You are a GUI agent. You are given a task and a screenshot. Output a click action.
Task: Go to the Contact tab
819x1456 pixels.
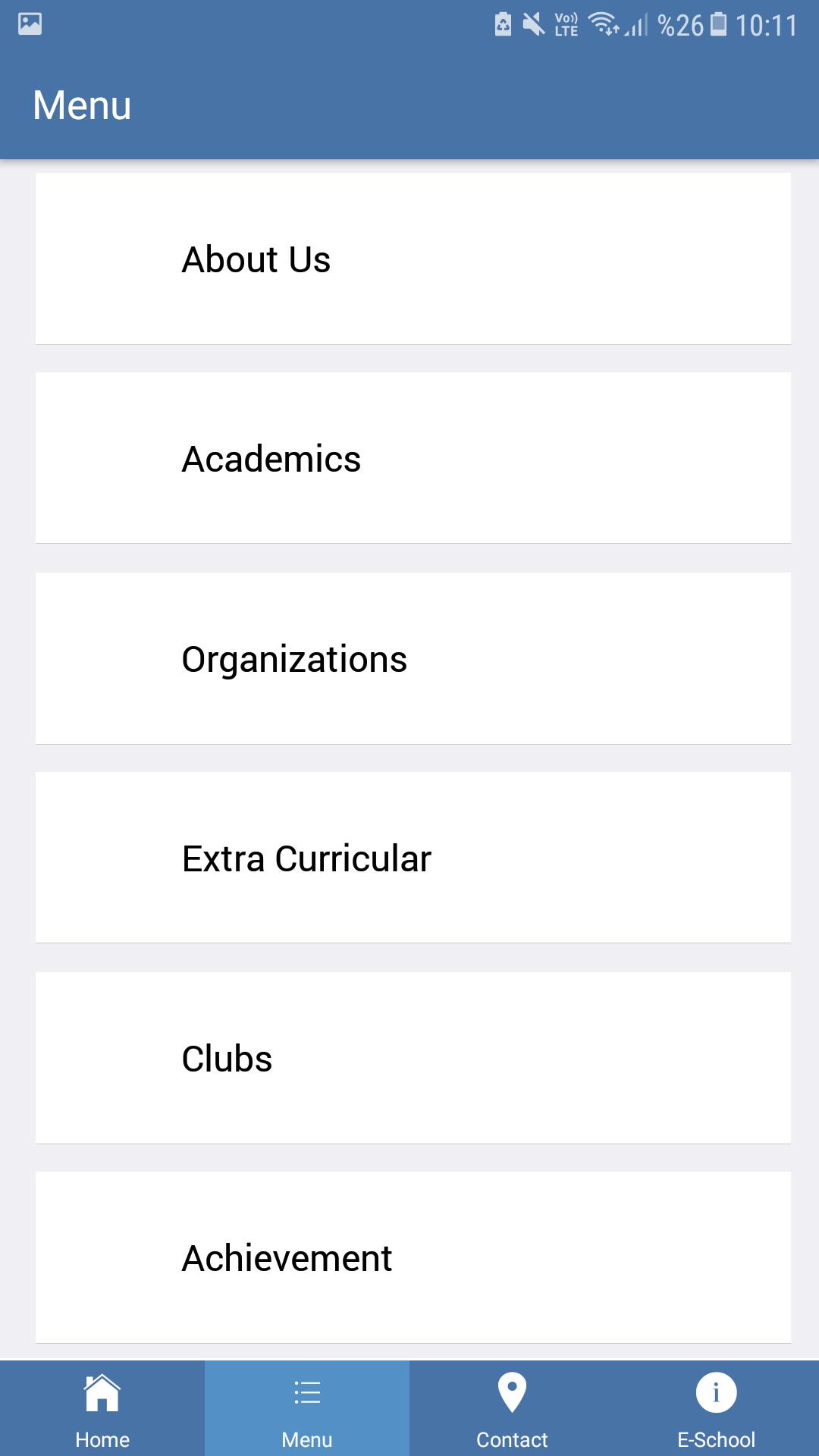coord(512,1408)
